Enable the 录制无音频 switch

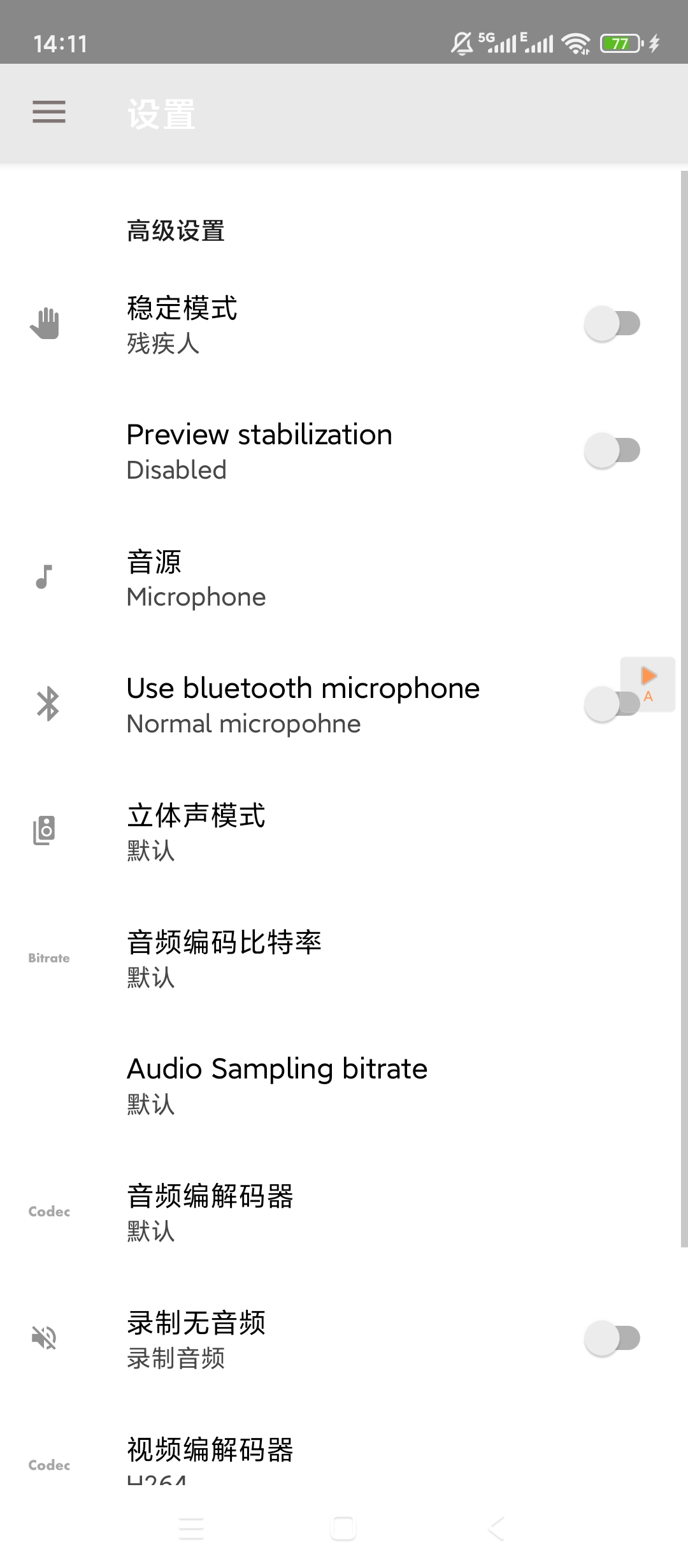[x=612, y=1338]
